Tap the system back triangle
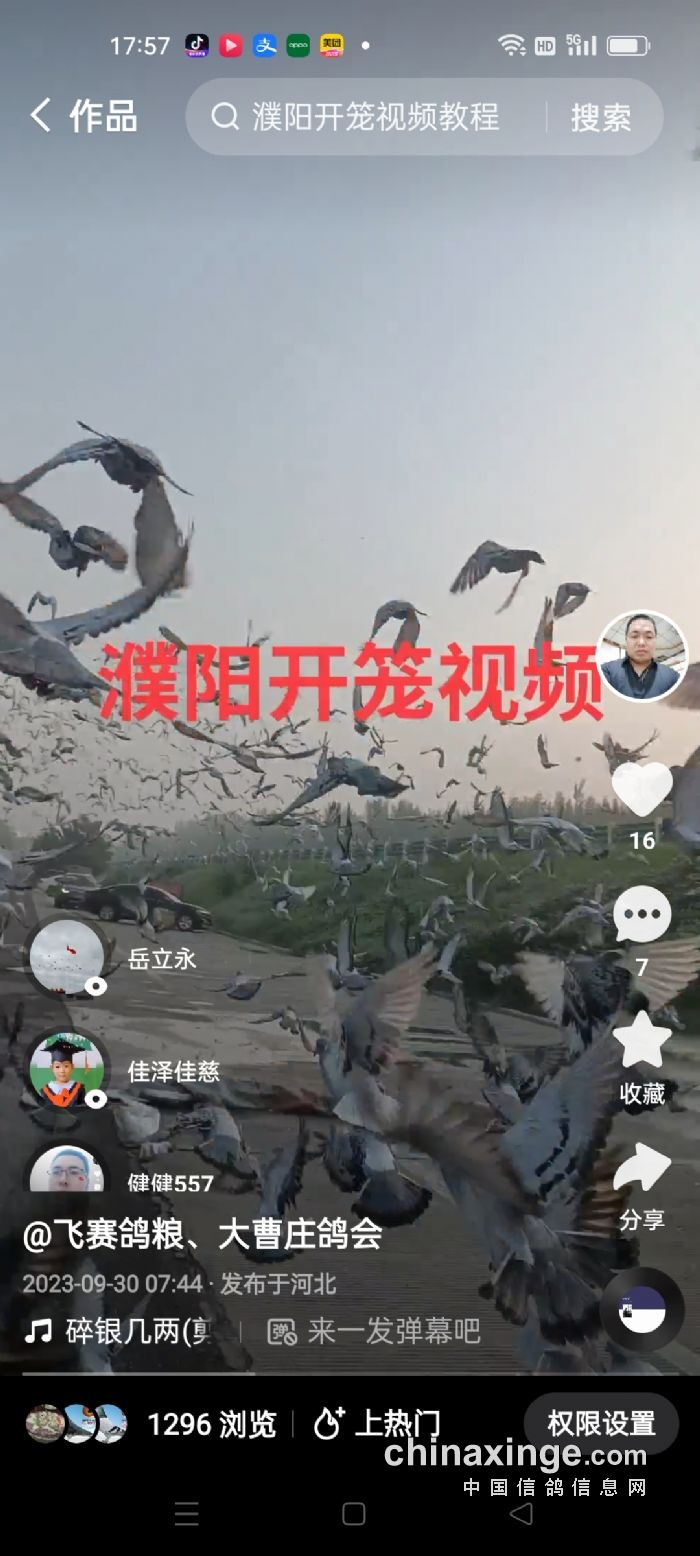Screen dimensions: 700x1556 (x=521, y=1513)
